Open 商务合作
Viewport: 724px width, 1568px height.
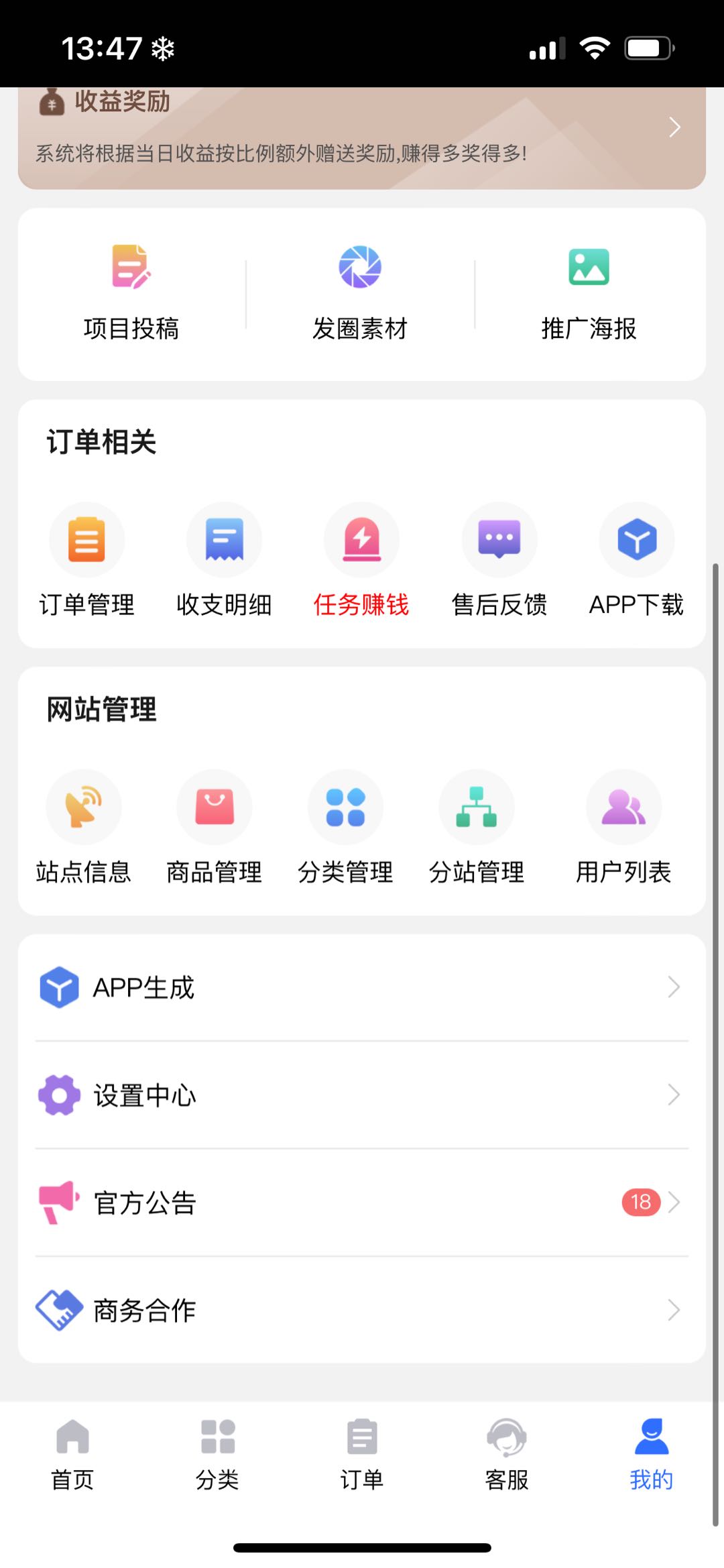click(x=362, y=1310)
